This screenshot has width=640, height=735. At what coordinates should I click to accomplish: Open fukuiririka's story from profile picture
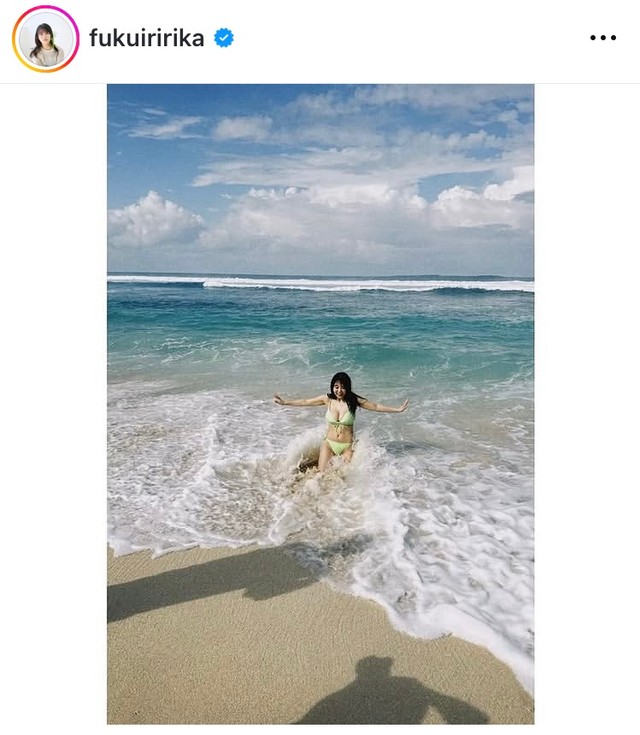pos(45,39)
